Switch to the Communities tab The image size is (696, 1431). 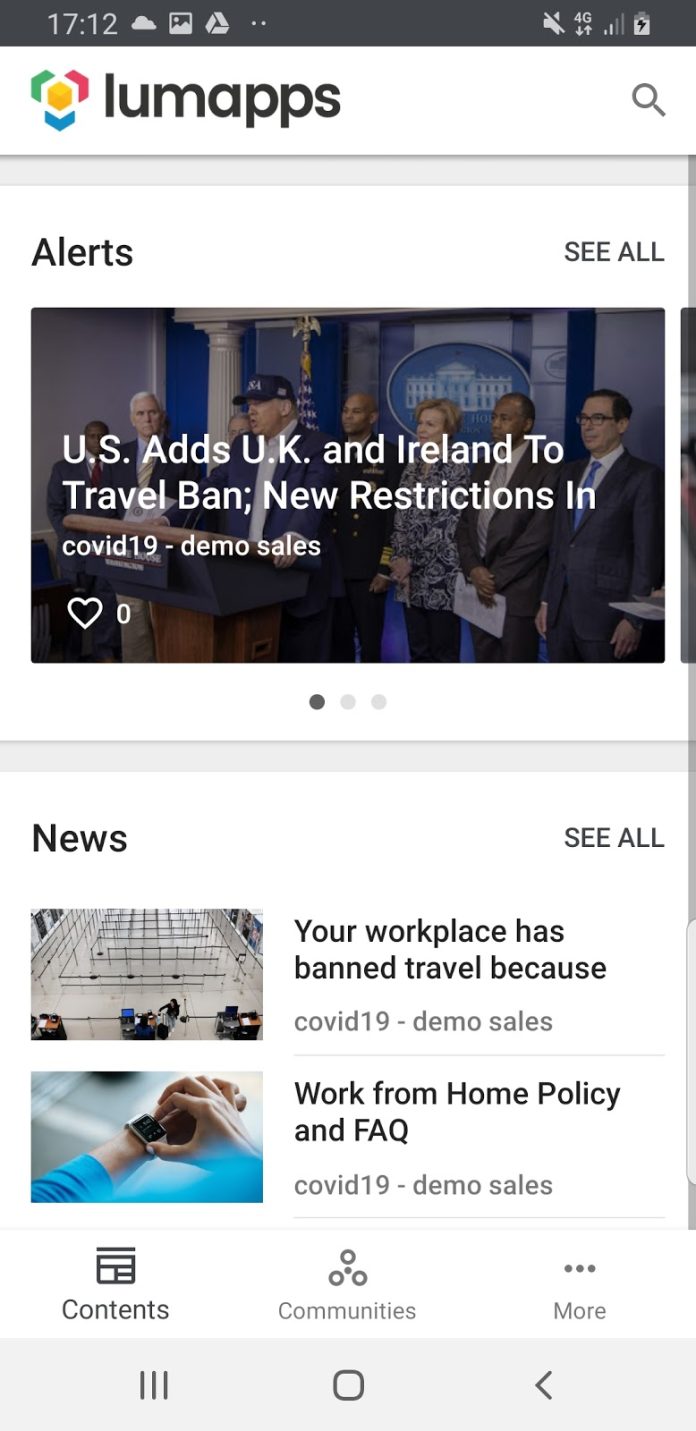[x=347, y=1285]
